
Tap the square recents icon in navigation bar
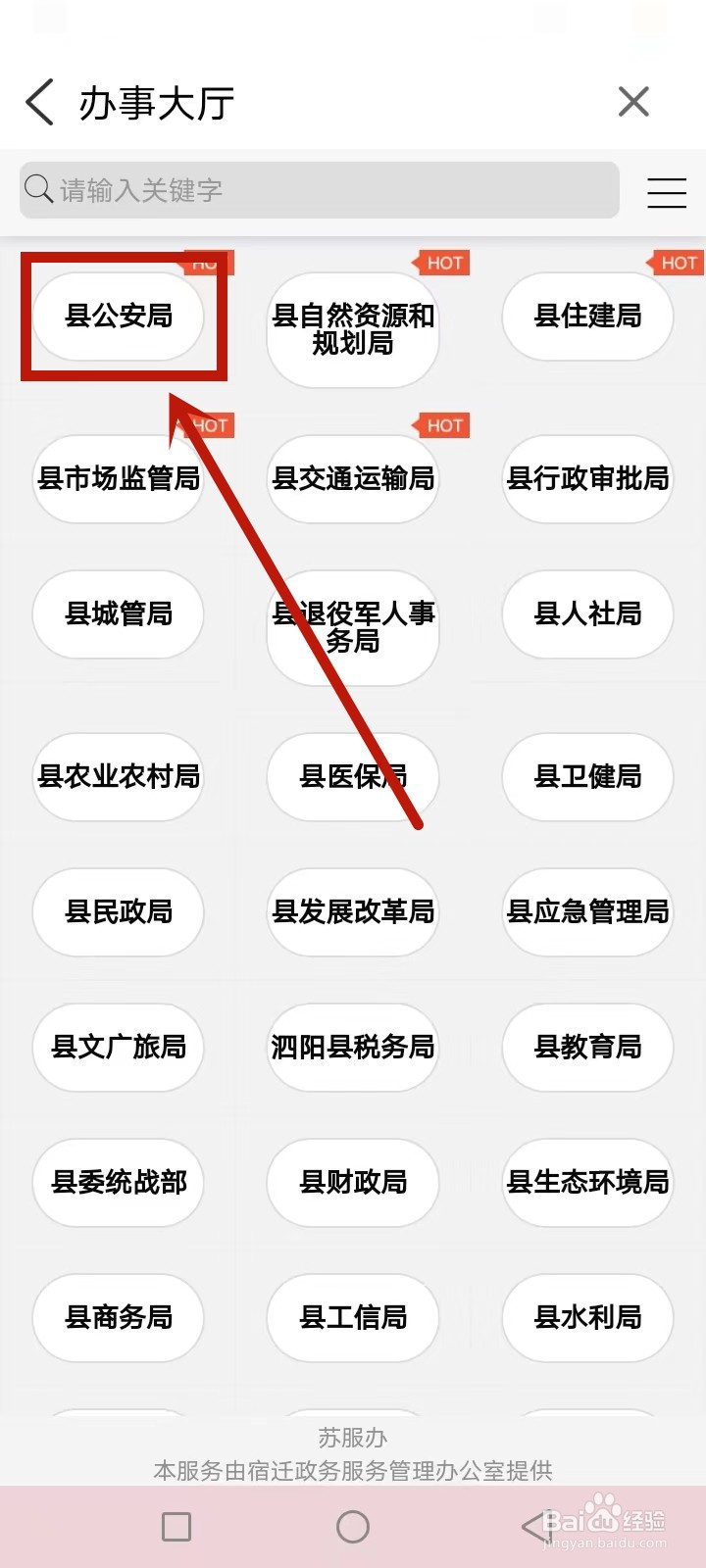(176, 1527)
